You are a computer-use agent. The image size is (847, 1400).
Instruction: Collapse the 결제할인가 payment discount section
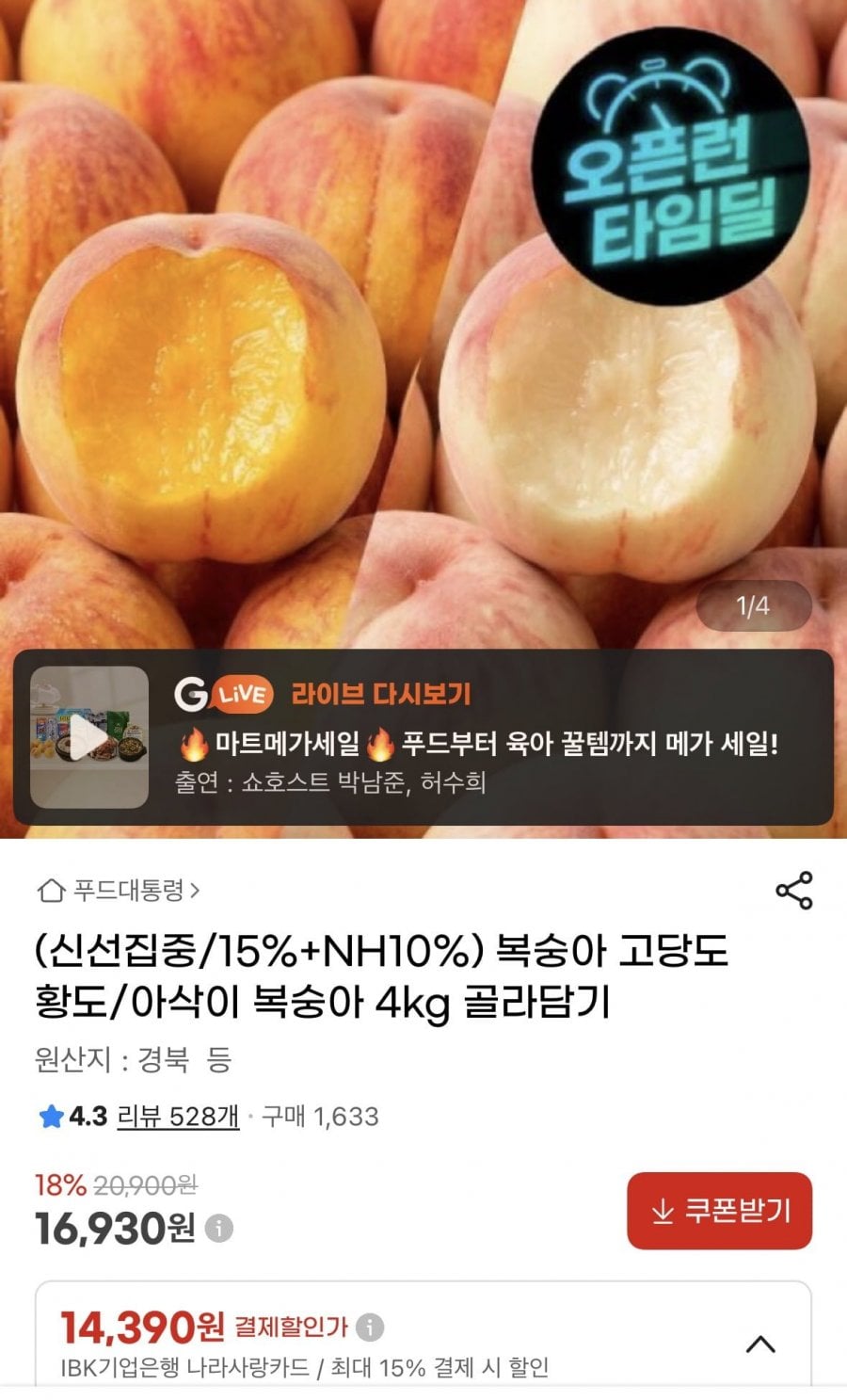760,1344
